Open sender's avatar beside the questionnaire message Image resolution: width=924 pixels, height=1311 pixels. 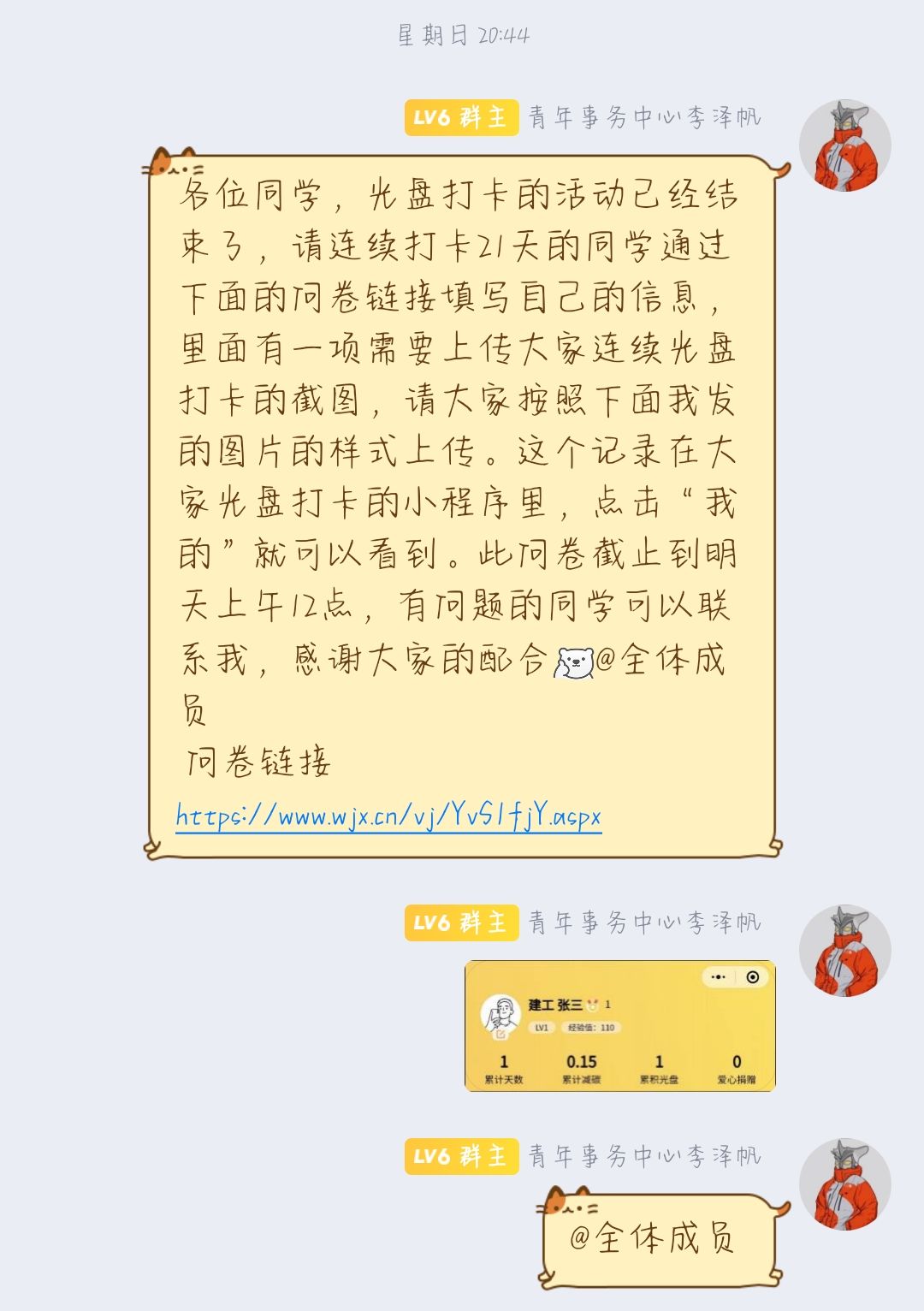tap(844, 145)
